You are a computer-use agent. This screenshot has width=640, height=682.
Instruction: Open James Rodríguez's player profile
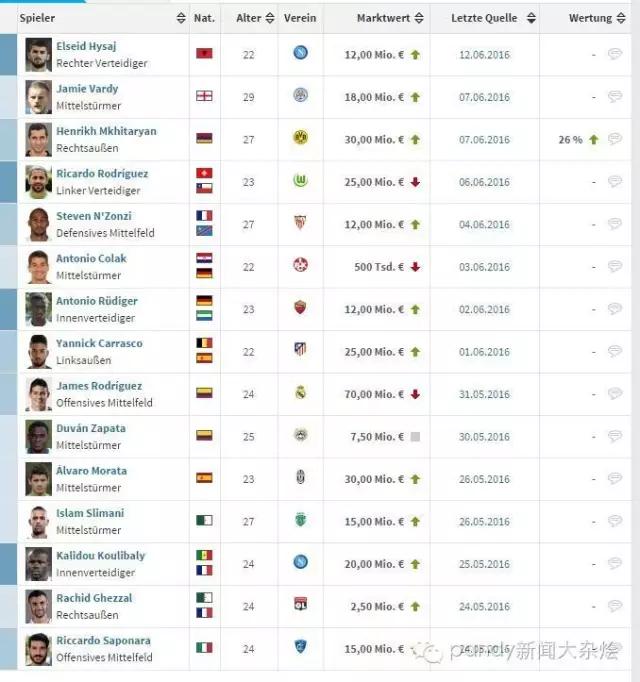99,386
